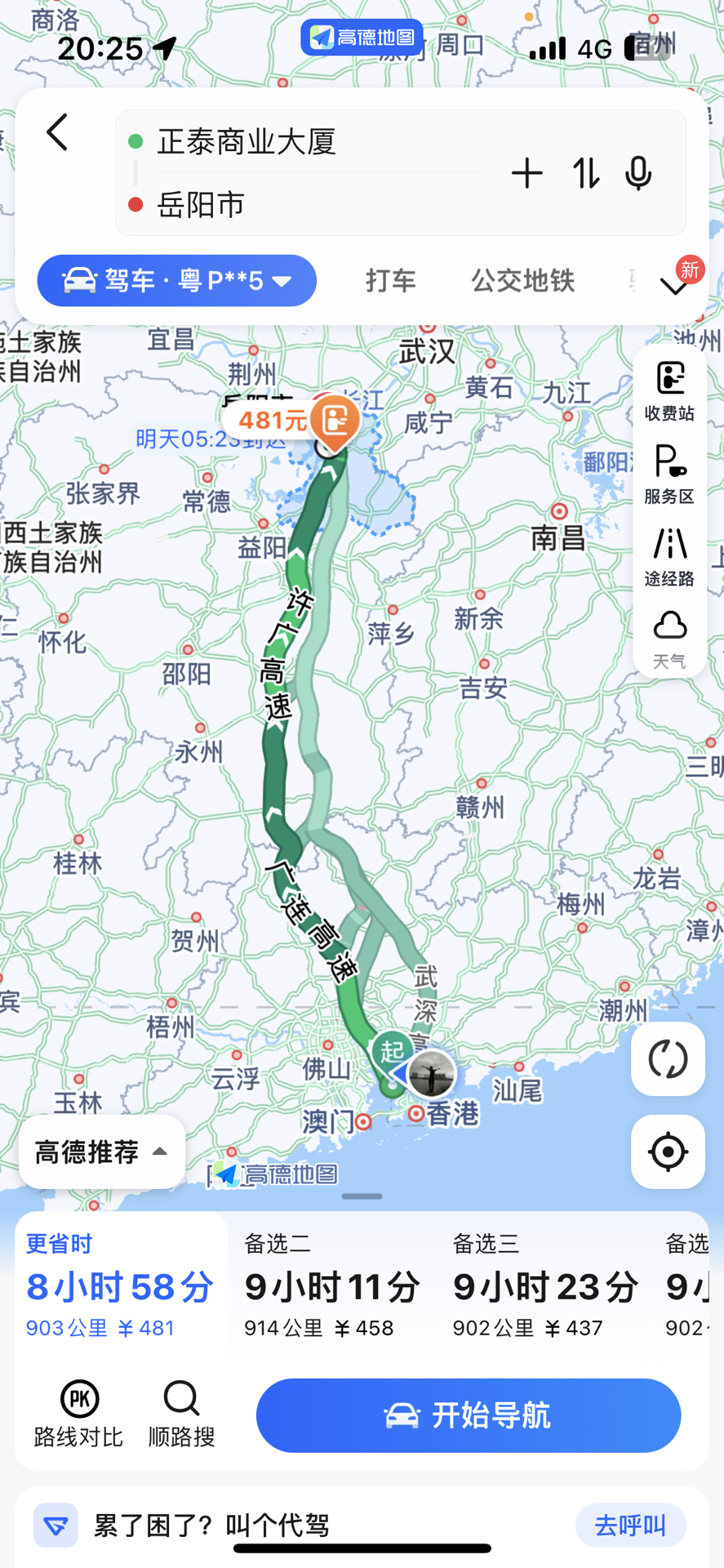This screenshot has height=1568, width=724.
Task: Open the 驾车 vehicle plate dropdown
Action: click(177, 281)
